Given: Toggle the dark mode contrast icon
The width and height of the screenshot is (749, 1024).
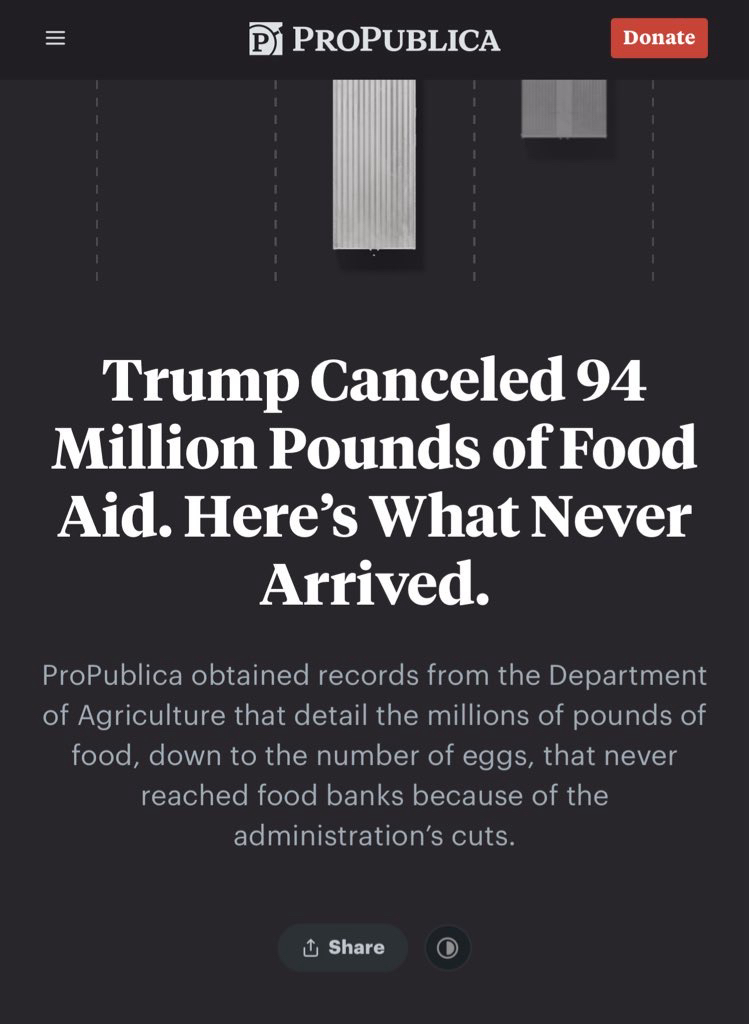Looking at the screenshot, I should (447, 948).
